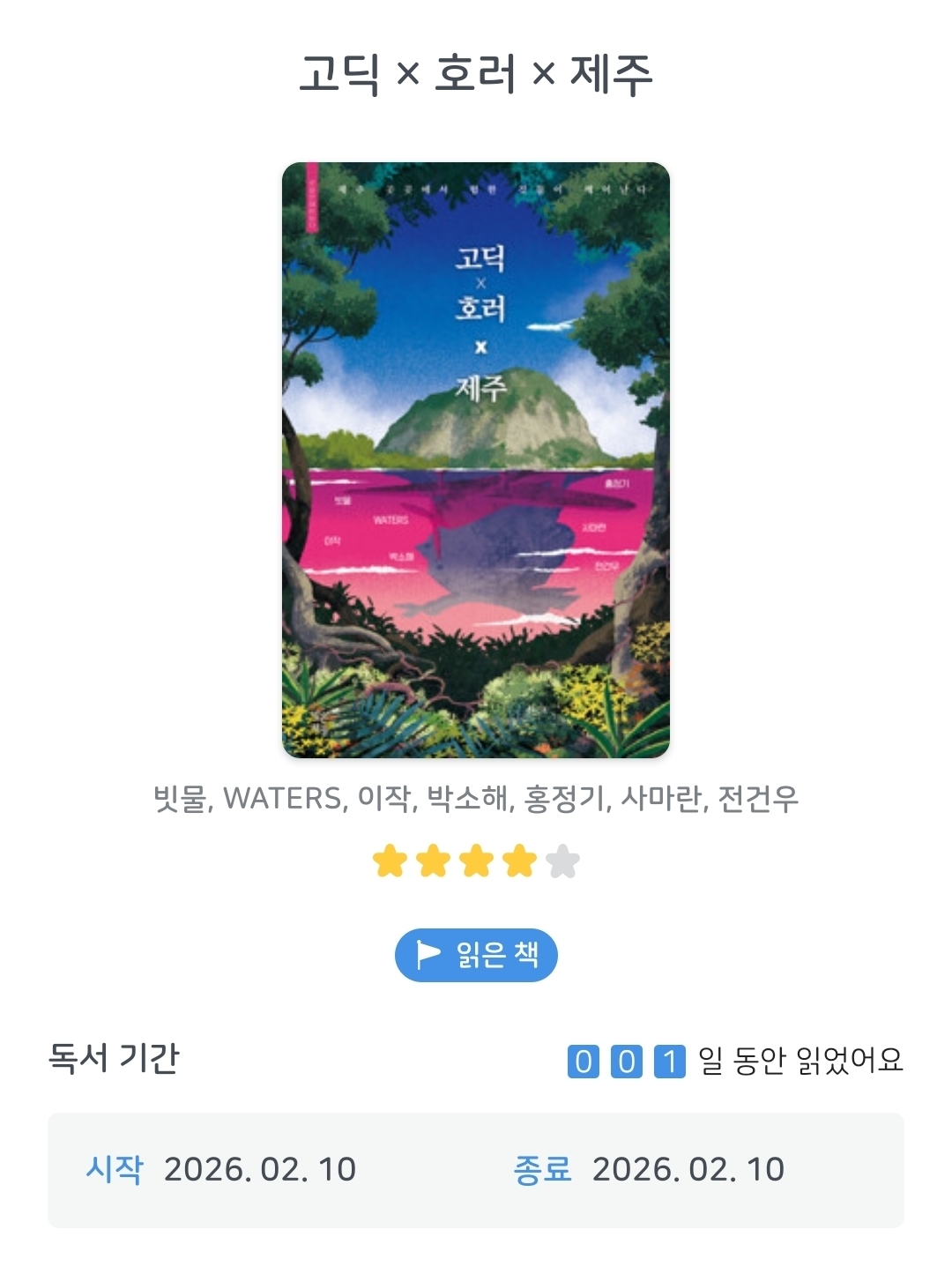
Task: Open the 고딕 × 호러 × 제주 book cover
Action: click(x=476, y=459)
